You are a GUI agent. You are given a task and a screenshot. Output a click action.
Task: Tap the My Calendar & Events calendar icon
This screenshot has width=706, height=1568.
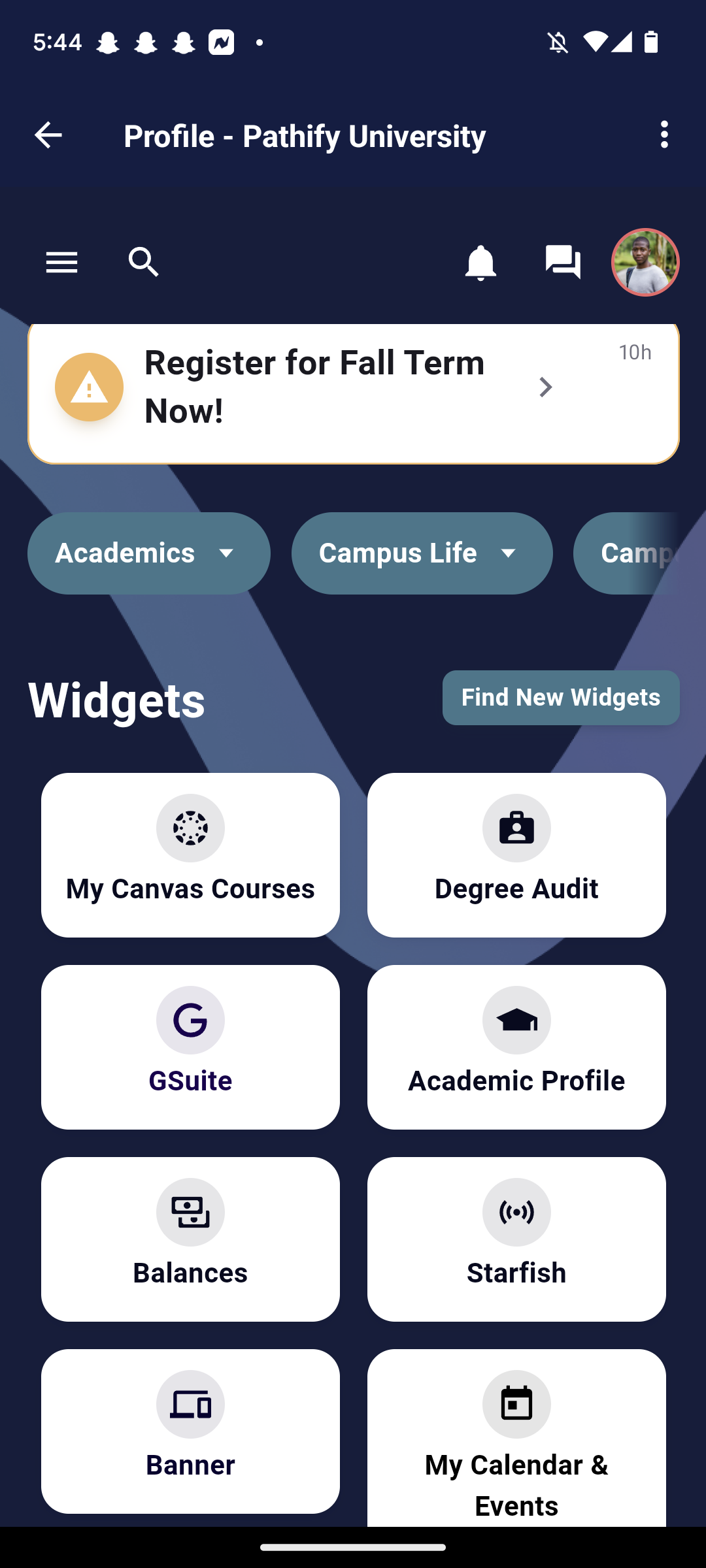coord(516,1403)
